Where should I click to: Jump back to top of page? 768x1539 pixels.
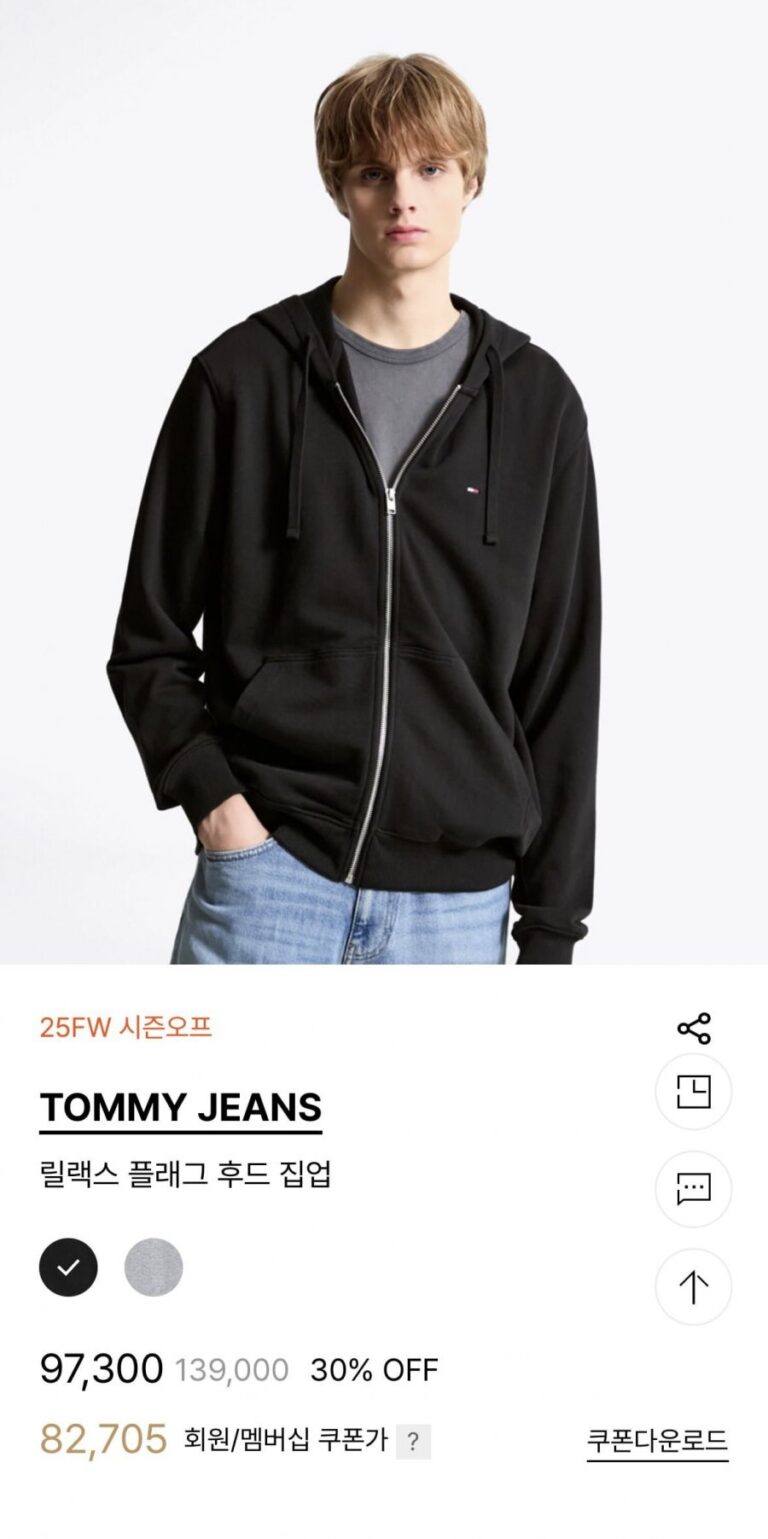coord(693,1287)
